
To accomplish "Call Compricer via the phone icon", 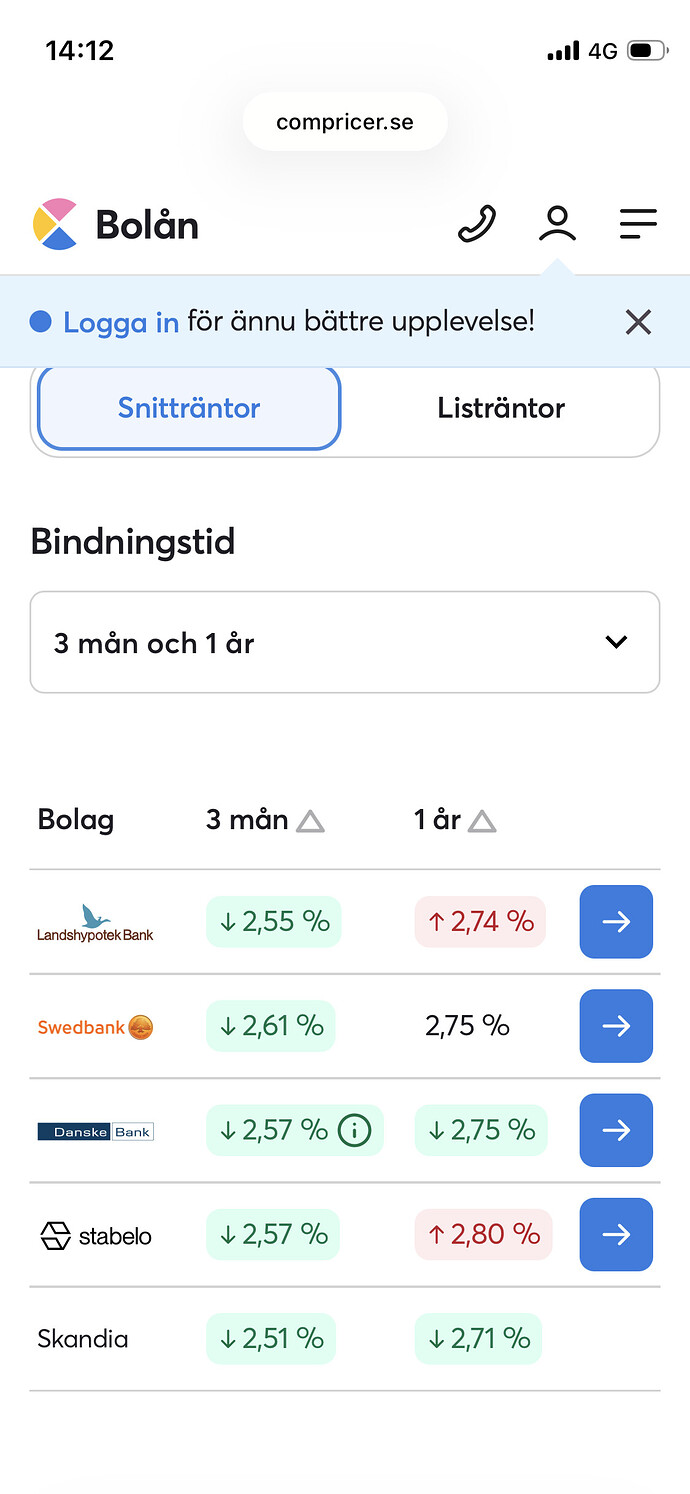I will coord(476,224).
